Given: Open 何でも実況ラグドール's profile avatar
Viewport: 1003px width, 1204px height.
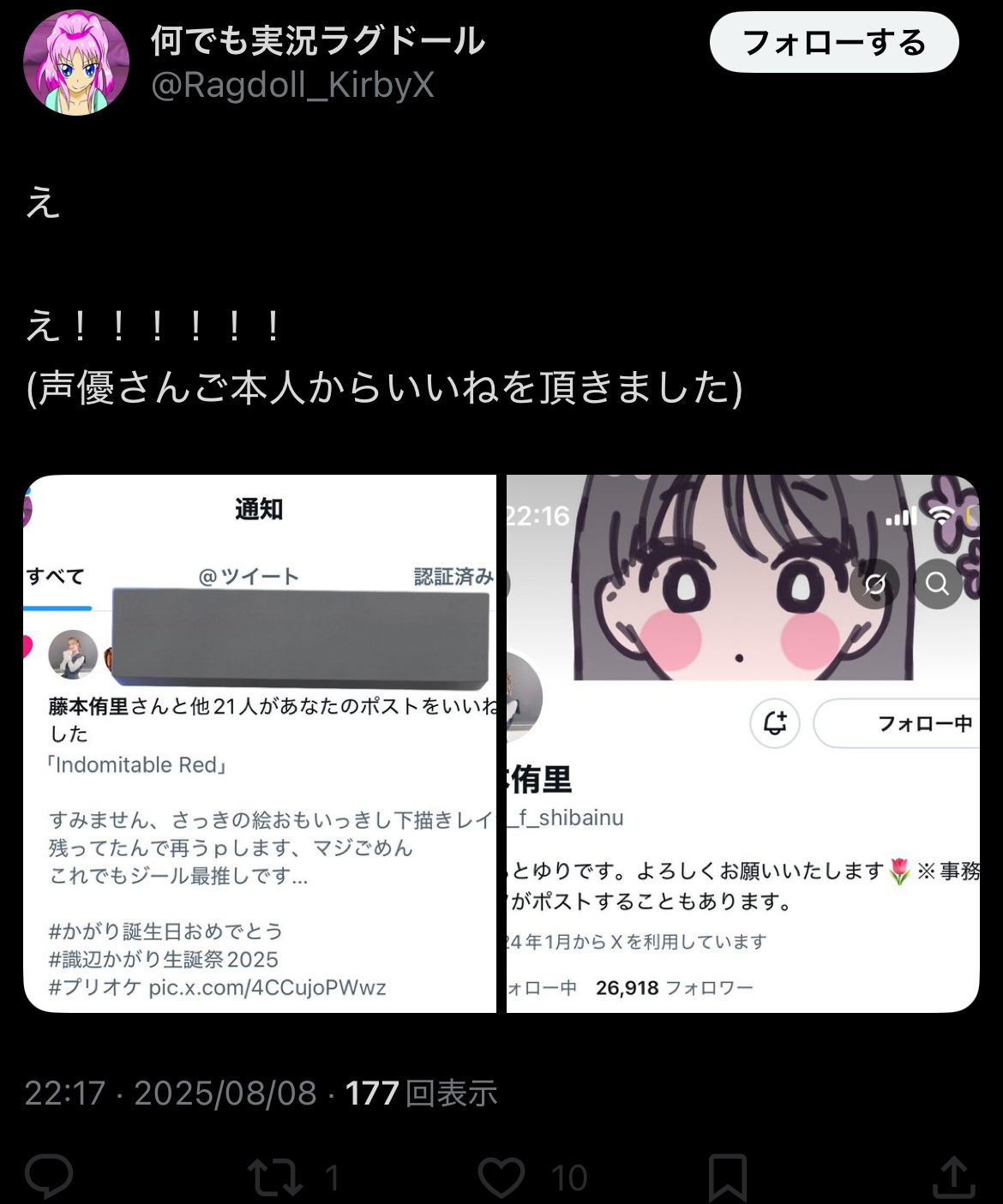Looking at the screenshot, I should (x=76, y=63).
